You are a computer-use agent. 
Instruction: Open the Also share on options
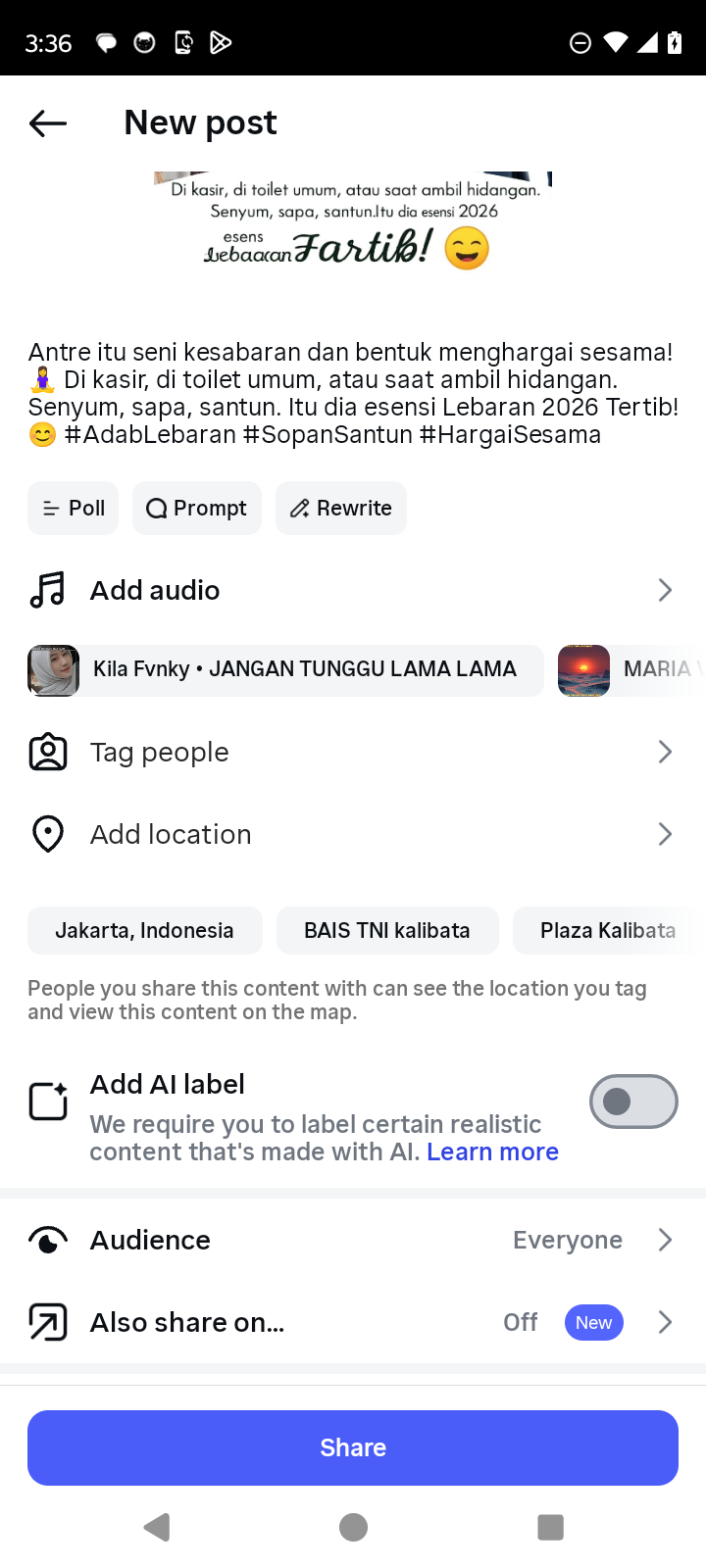tap(353, 1322)
